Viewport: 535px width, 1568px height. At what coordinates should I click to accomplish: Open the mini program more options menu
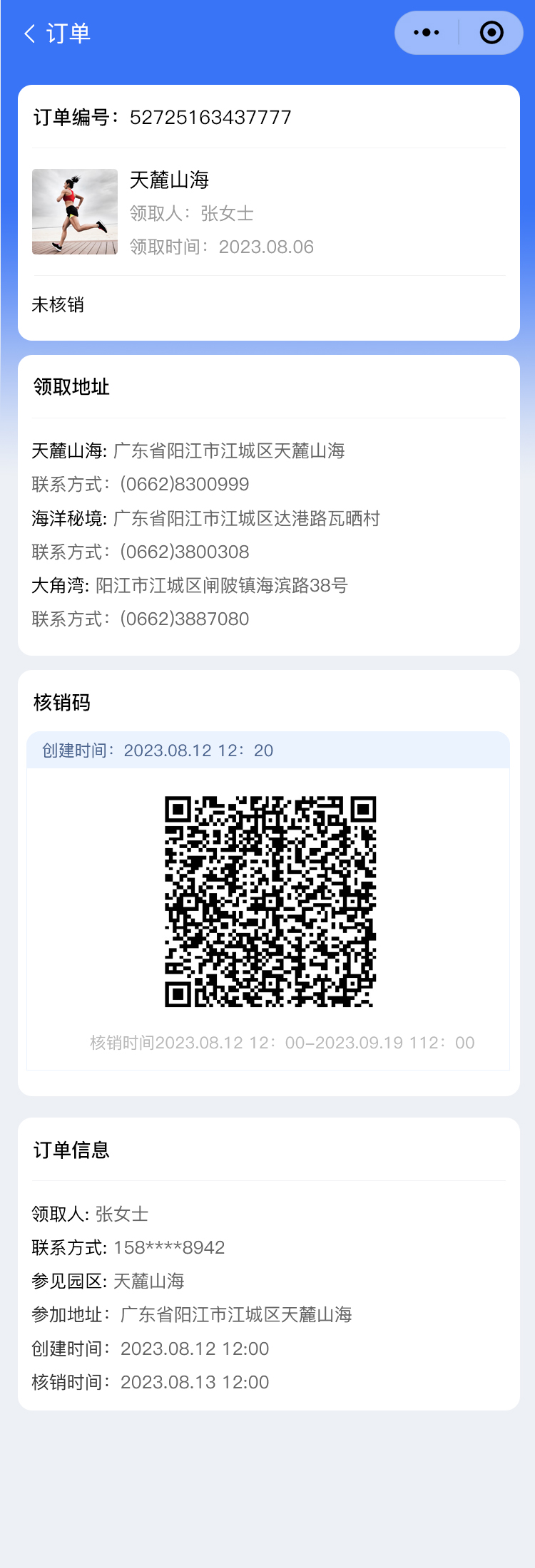coord(427,33)
